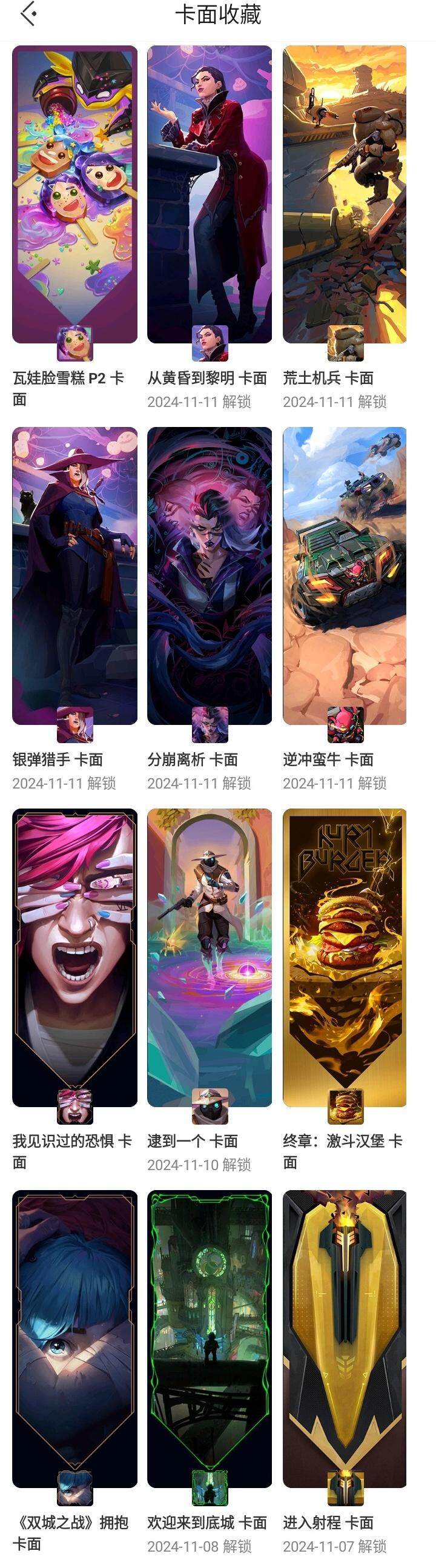
Task: Open the 终章：激斗汉堡 卡面 card
Action: click(345, 957)
